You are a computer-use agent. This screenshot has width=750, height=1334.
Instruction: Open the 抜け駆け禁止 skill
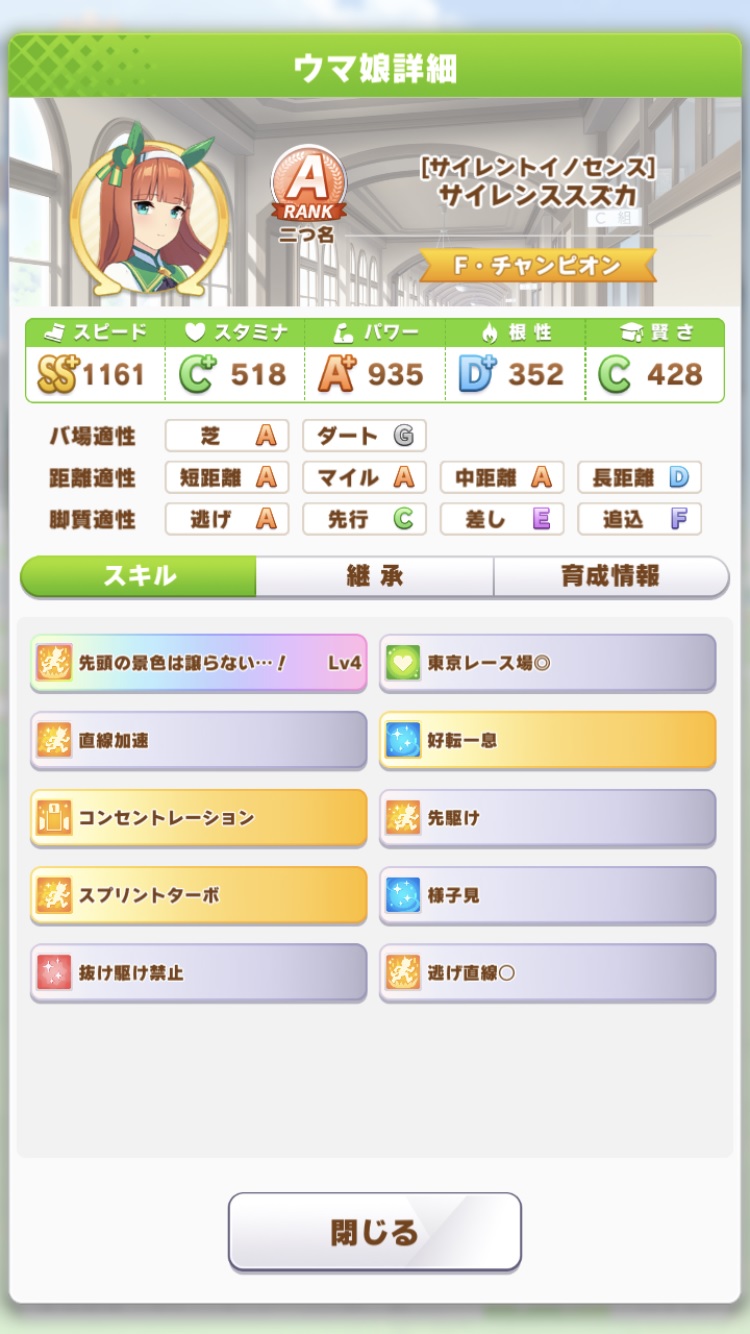(x=198, y=972)
